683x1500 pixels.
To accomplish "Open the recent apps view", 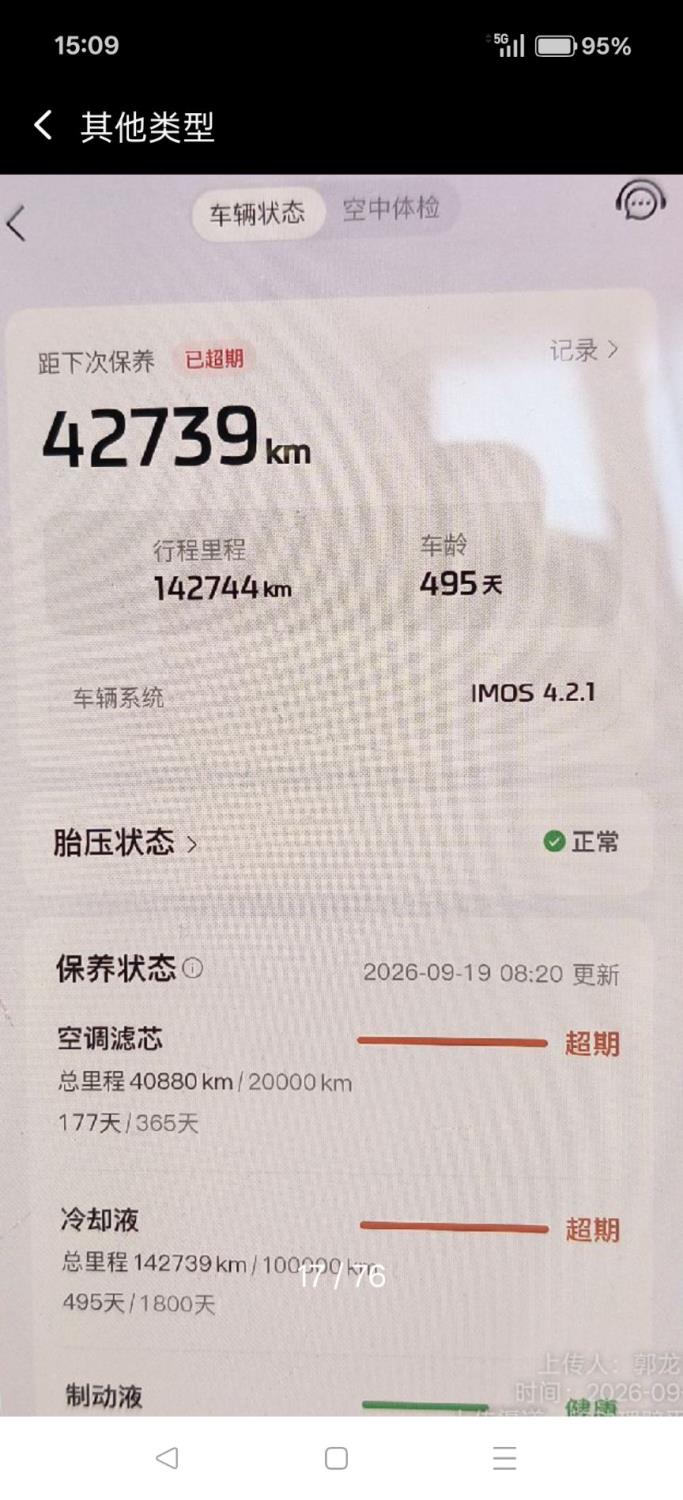I will click(505, 1458).
